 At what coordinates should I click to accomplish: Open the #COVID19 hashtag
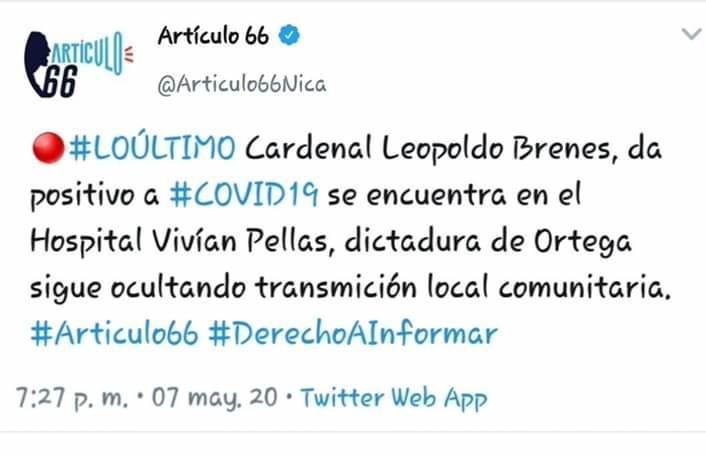243,197
